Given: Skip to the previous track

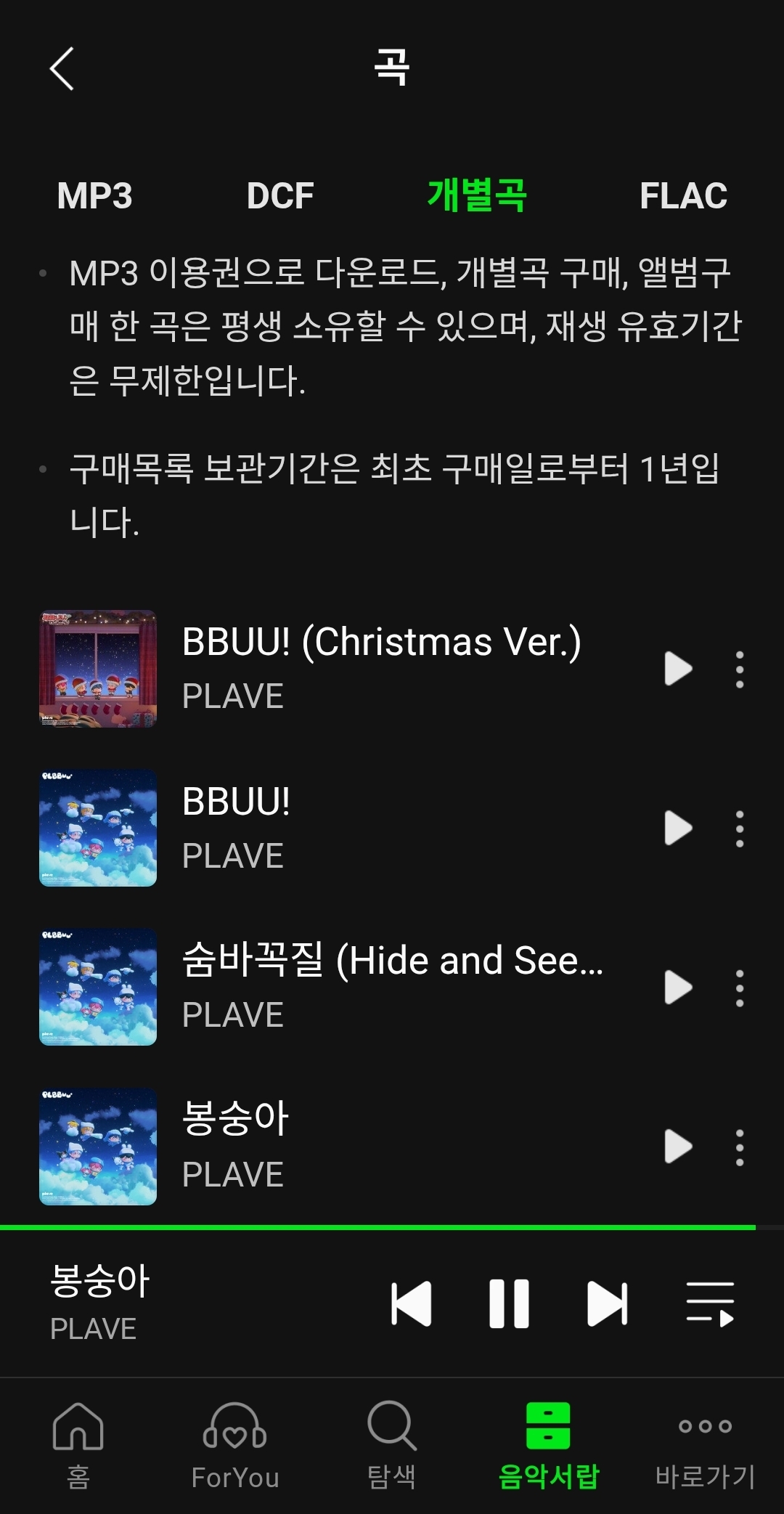Looking at the screenshot, I should click(x=412, y=1304).
